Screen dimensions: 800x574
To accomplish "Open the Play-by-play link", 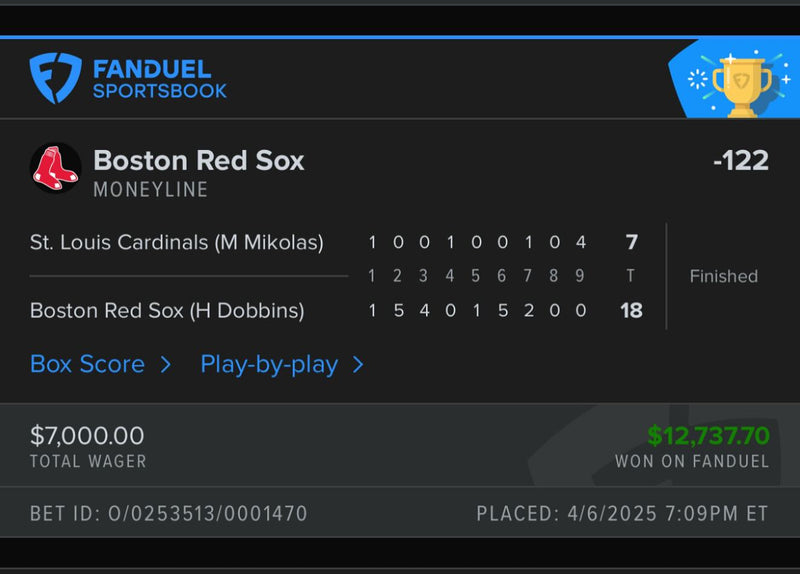I will [281, 365].
